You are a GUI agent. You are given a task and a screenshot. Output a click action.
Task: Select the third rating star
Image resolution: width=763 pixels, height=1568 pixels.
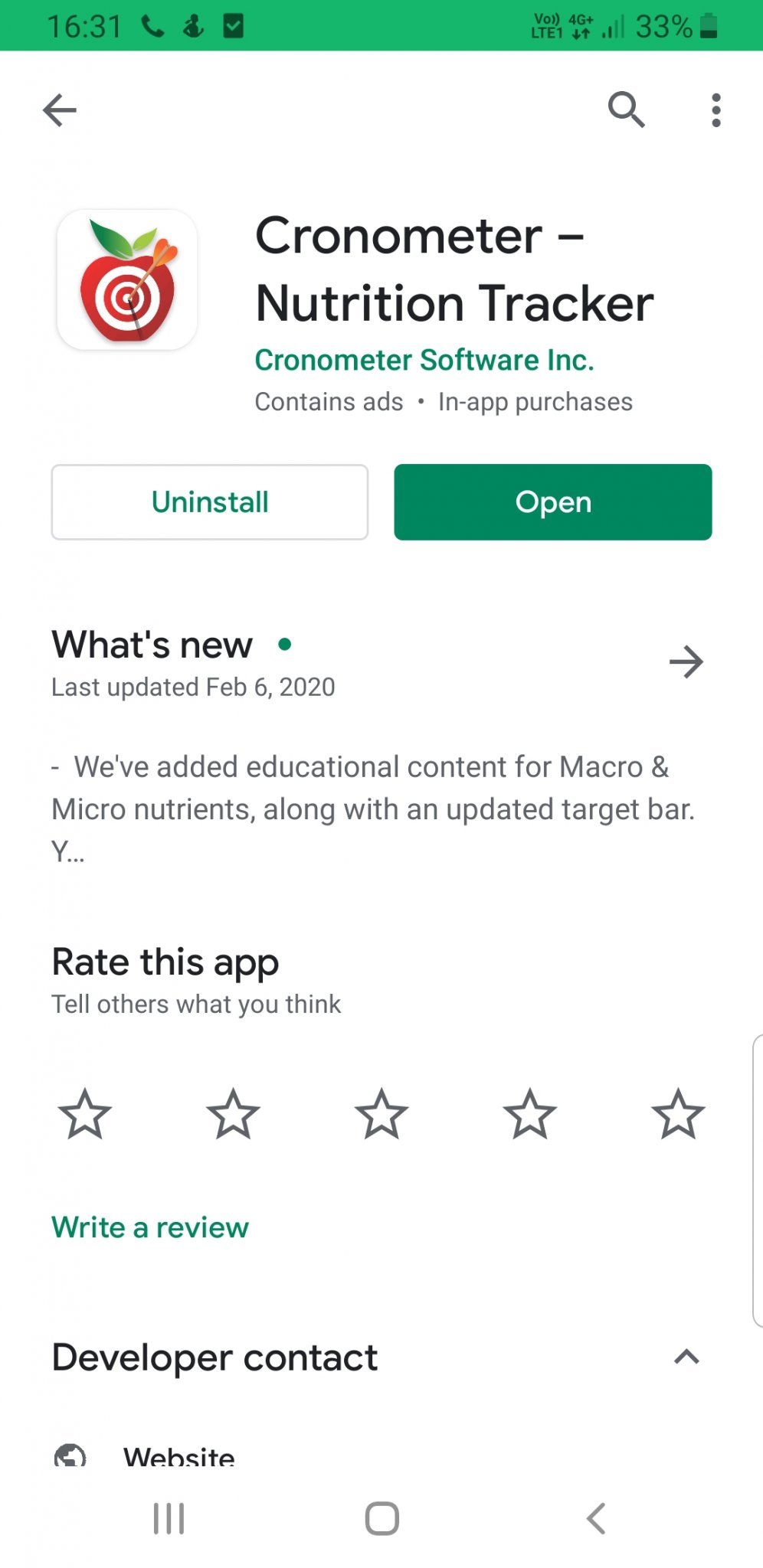[x=381, y=1114]
